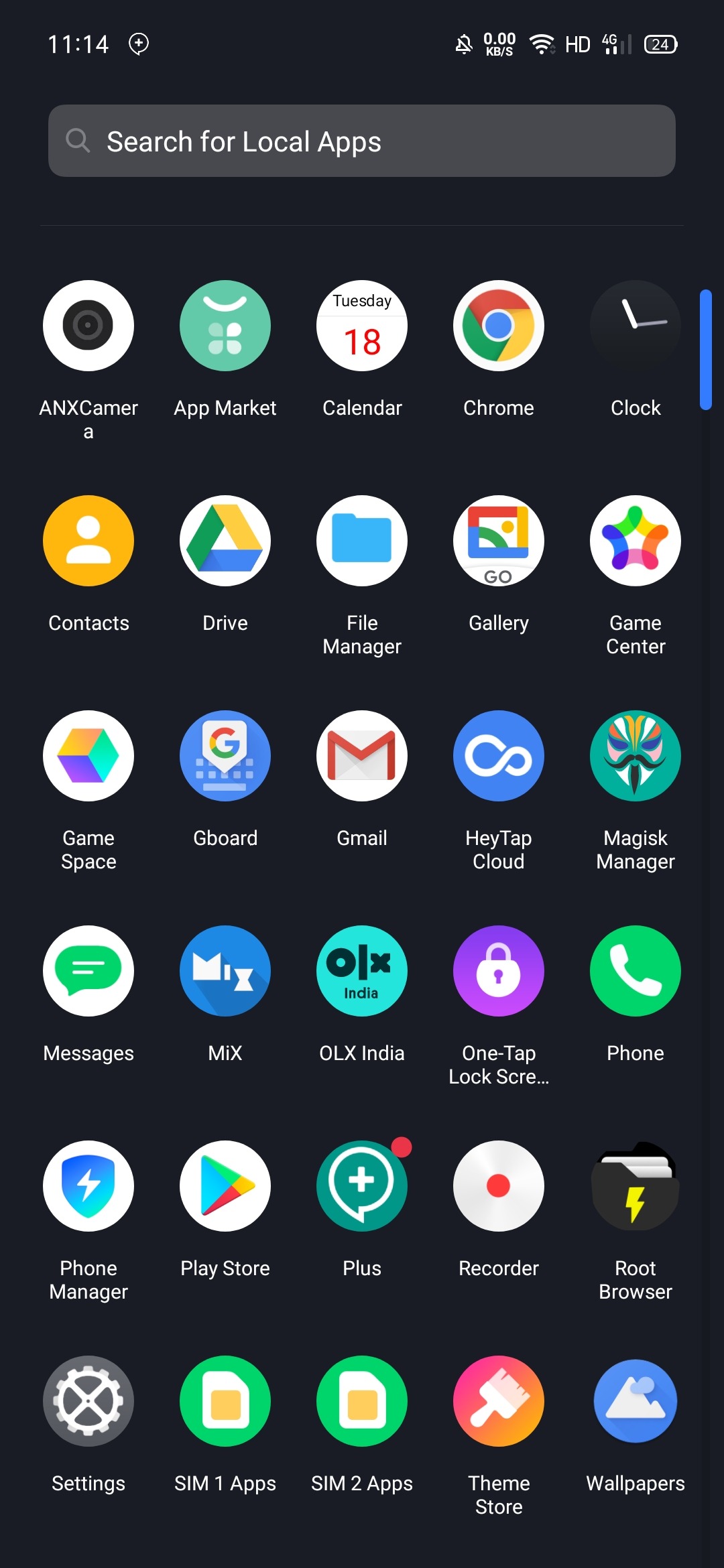The image size is (724, 1568).
Task: Launch Game Center
Action: click(x=636, y=541)
